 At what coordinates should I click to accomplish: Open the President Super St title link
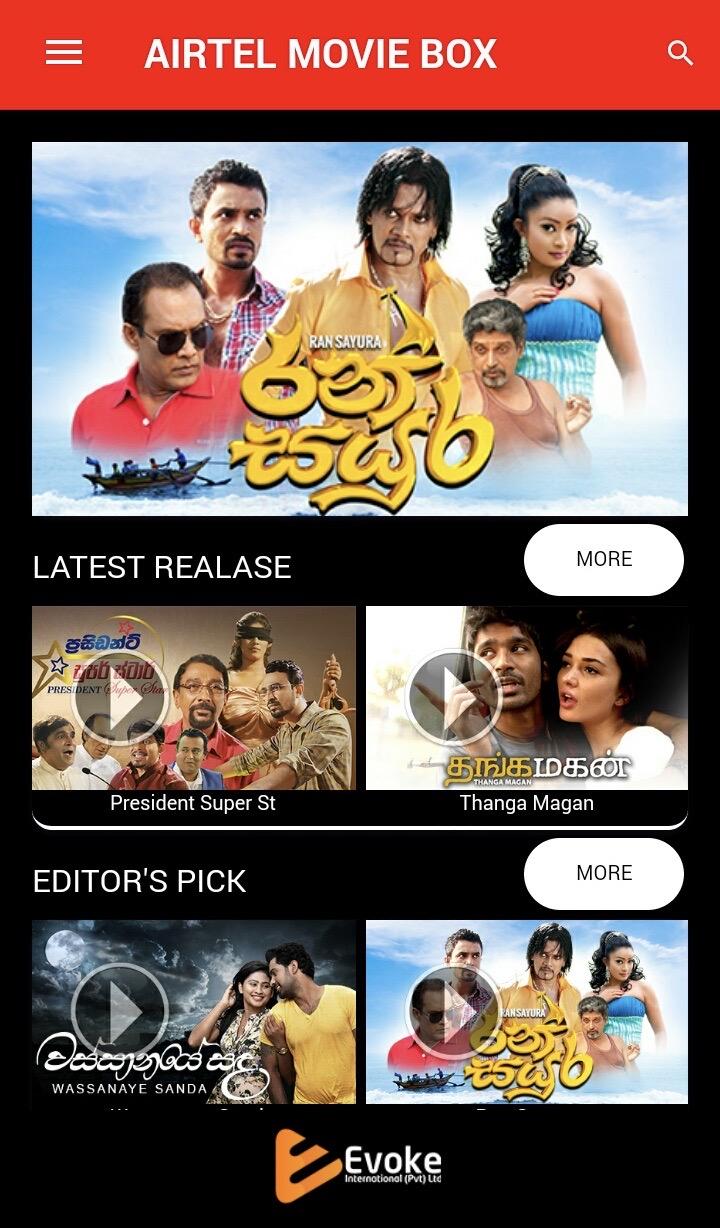(x=194, y=802)
